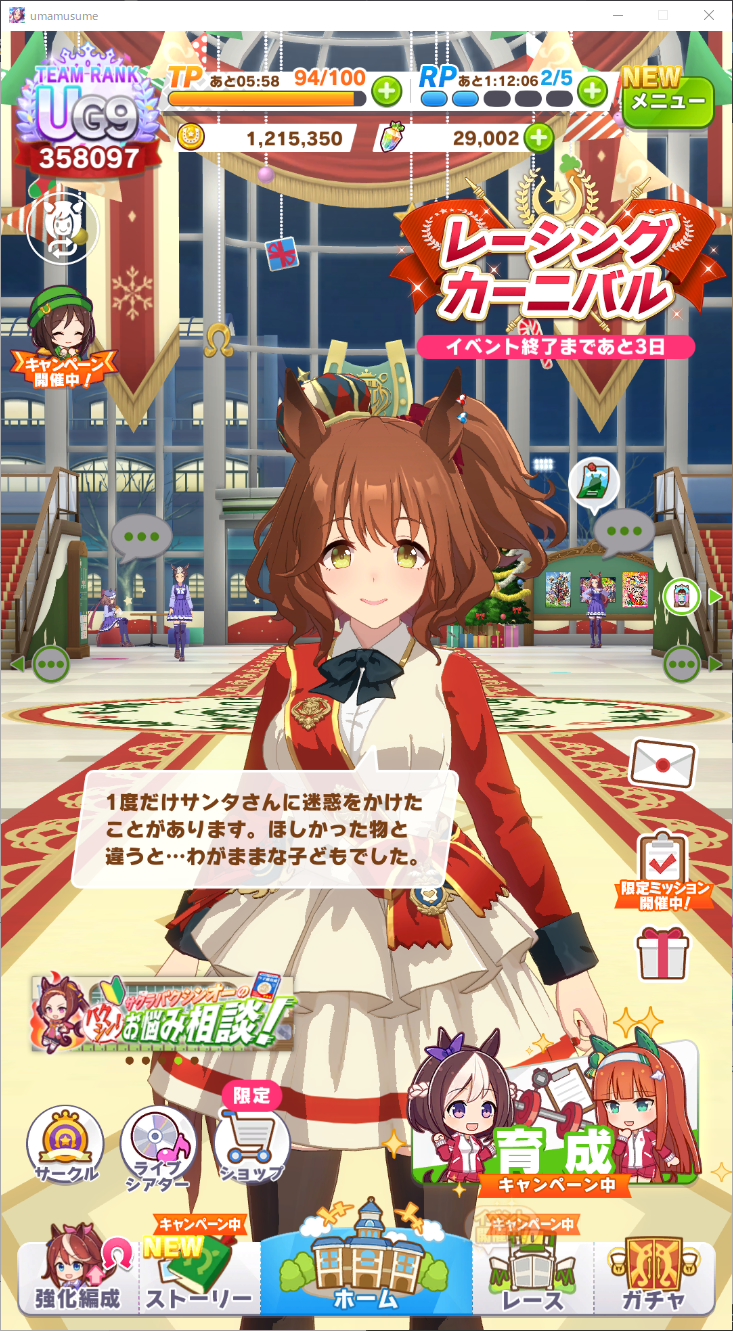The height and width of the screenshot is (1331, 733).
Task: Tap the plus button to refill RP
Action: (593, 92)
